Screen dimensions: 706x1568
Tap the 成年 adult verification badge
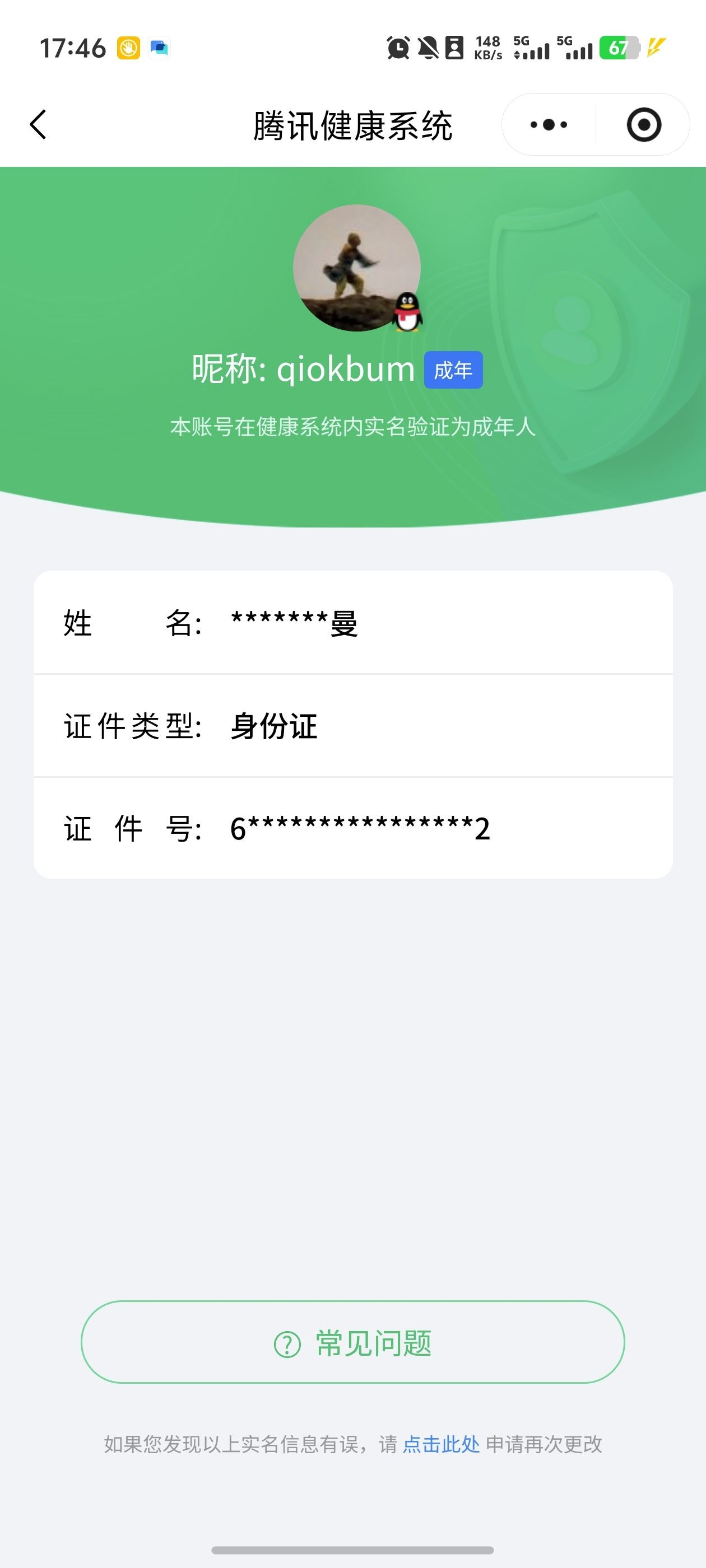click(453, 370)
